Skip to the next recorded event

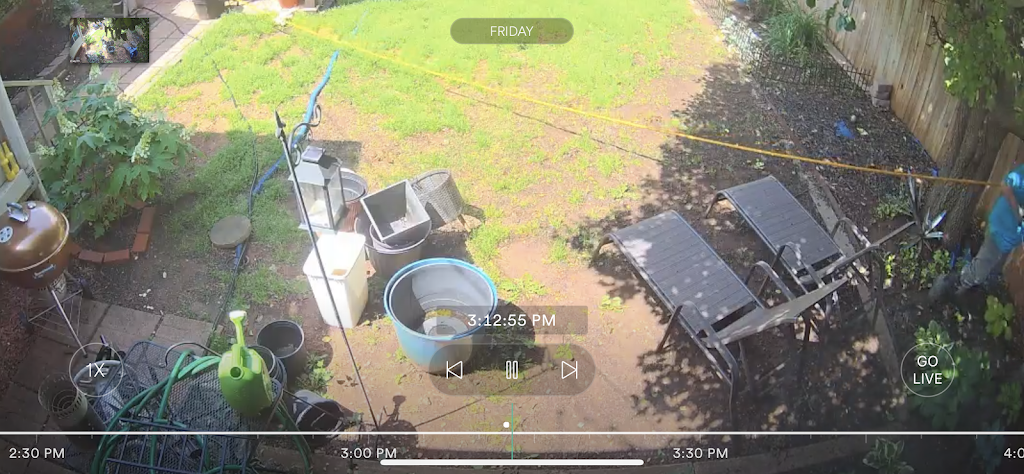click(x=570, y=370)
